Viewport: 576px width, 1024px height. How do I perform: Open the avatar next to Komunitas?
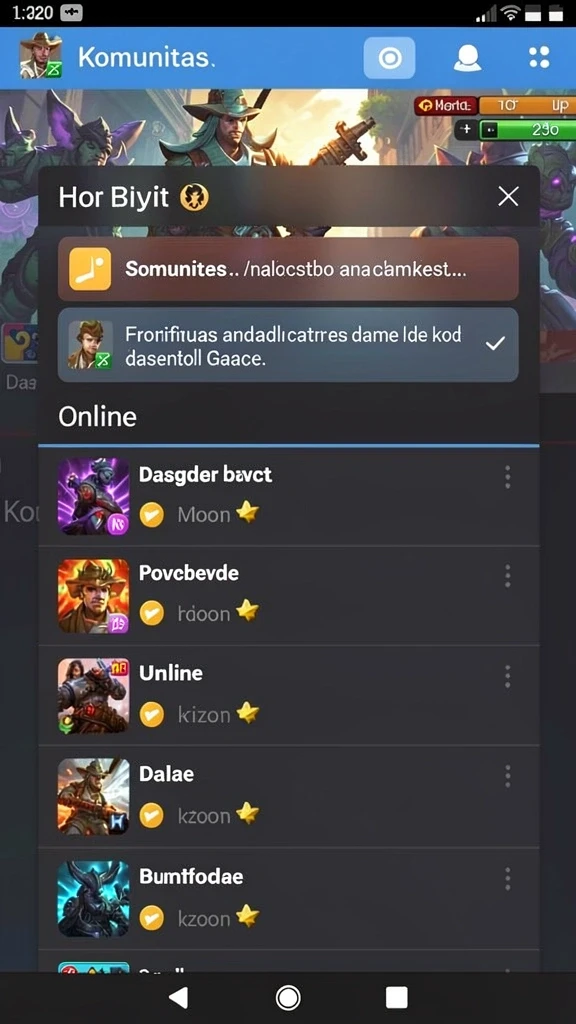pos(41,56)
